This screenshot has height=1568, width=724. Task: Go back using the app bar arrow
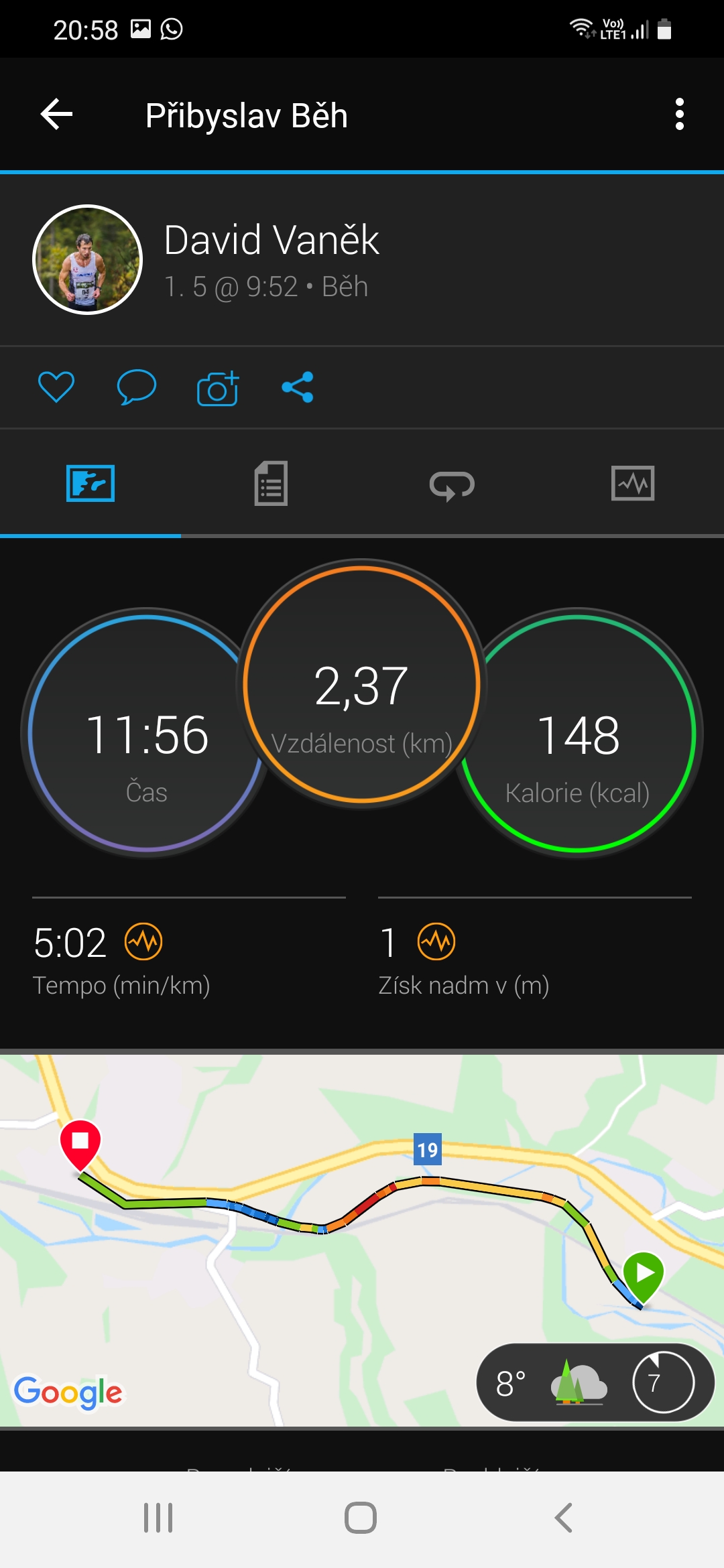coord(56,115)
